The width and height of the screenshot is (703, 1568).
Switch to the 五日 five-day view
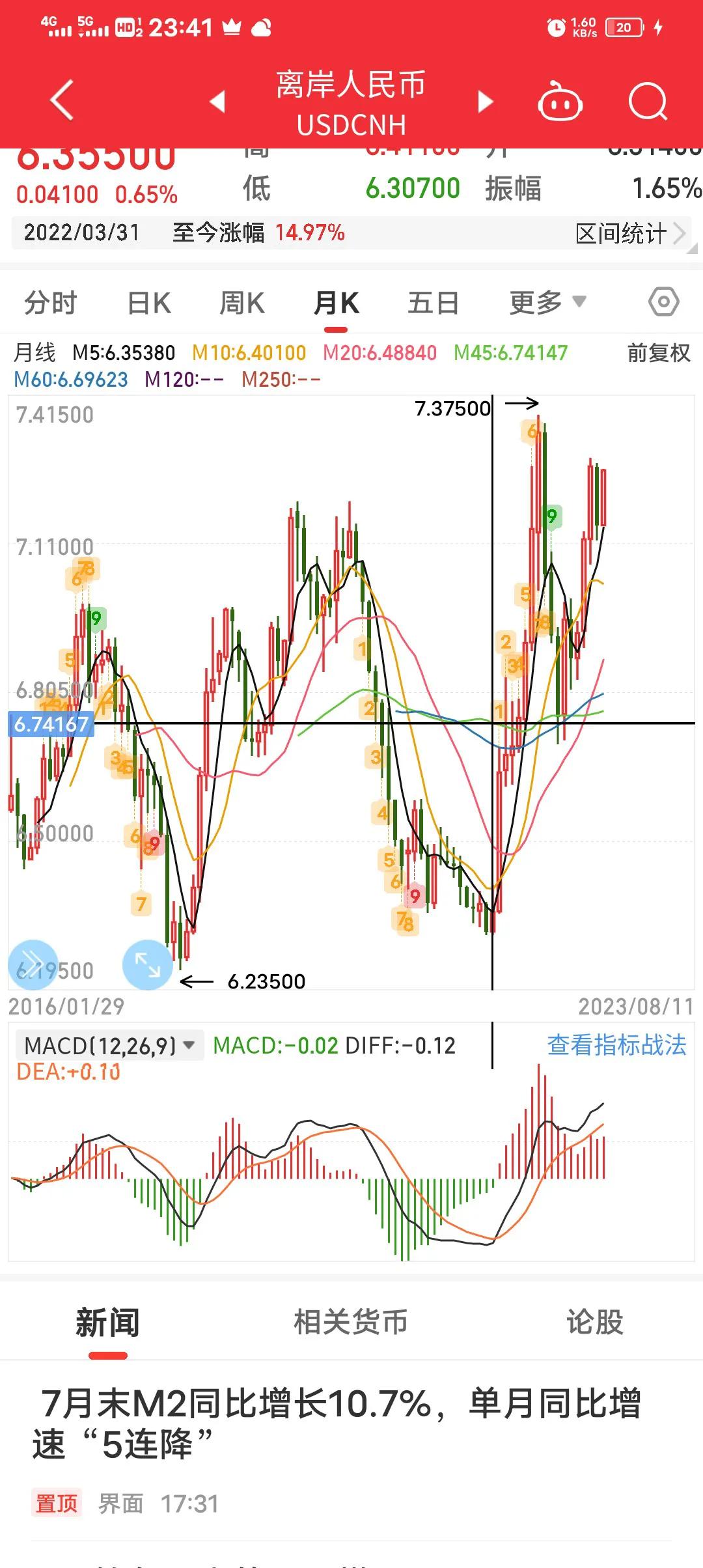click(x=433, y=303)
